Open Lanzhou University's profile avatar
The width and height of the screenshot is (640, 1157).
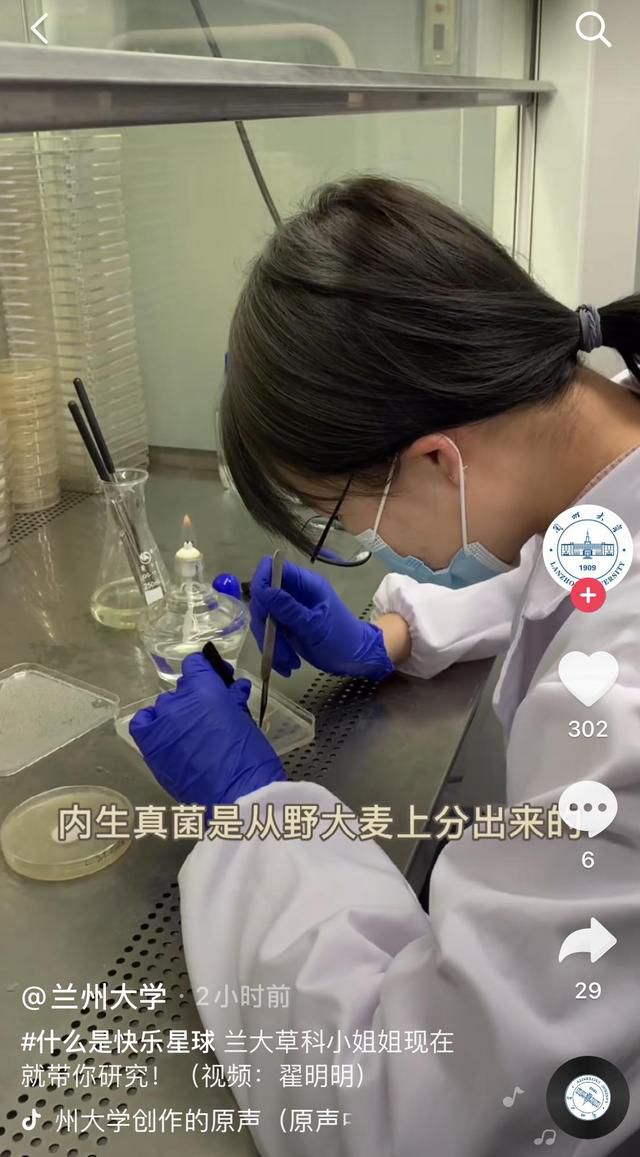coord(588,548)
